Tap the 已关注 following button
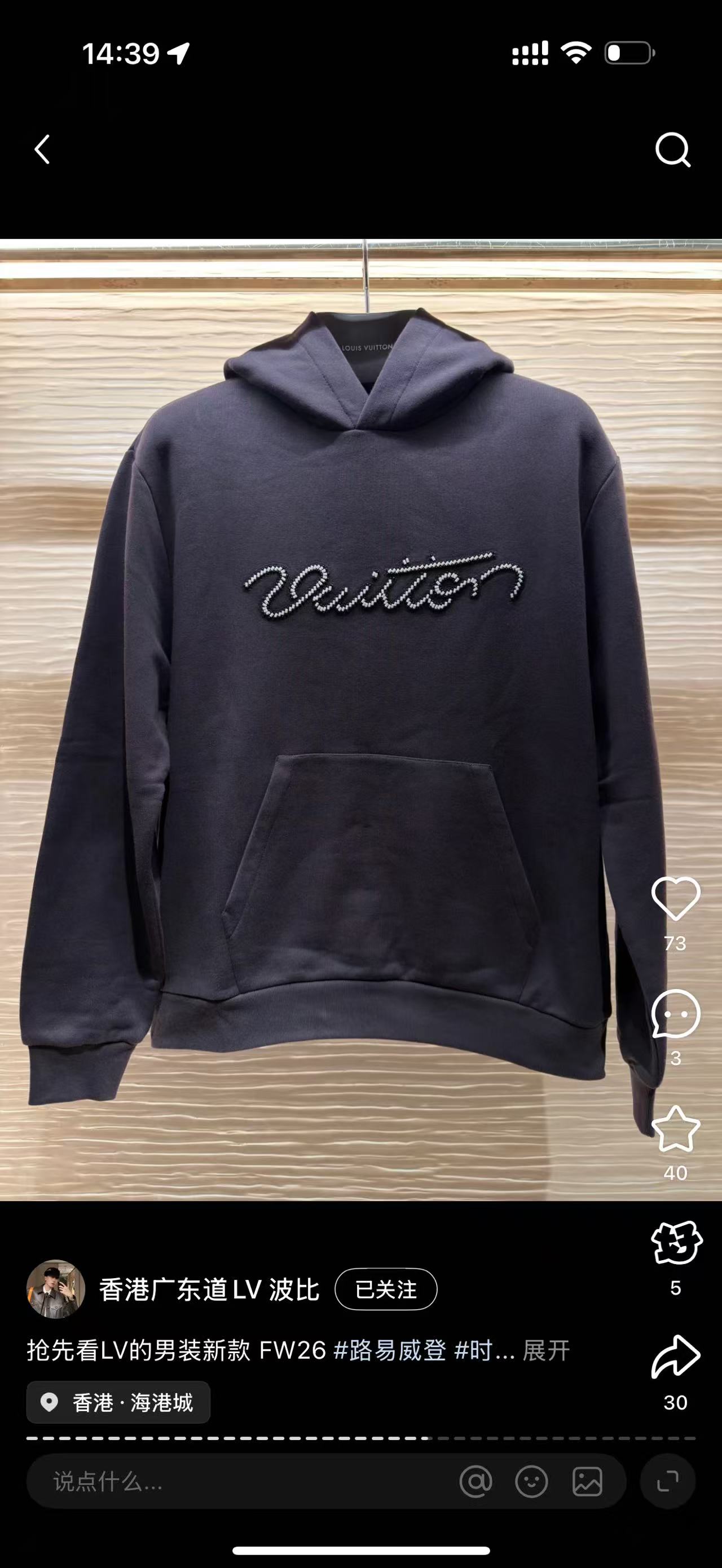722x1568 pixels. [x=386, y=1289]
